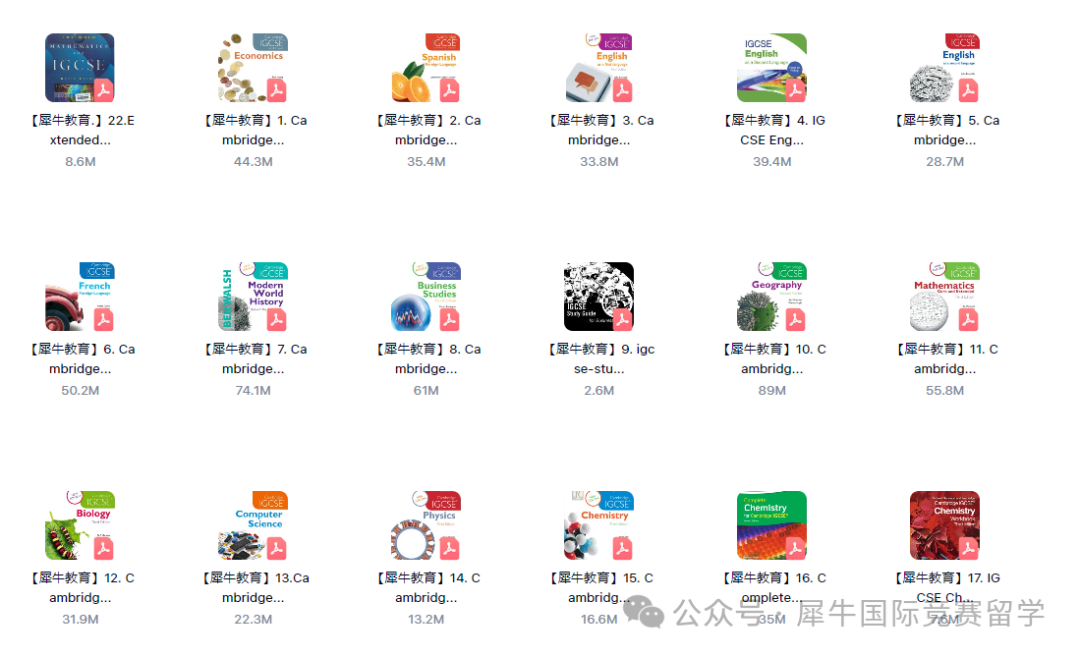
Task: Open file 8 Business Studies PDF
Action: click(426, 297)
